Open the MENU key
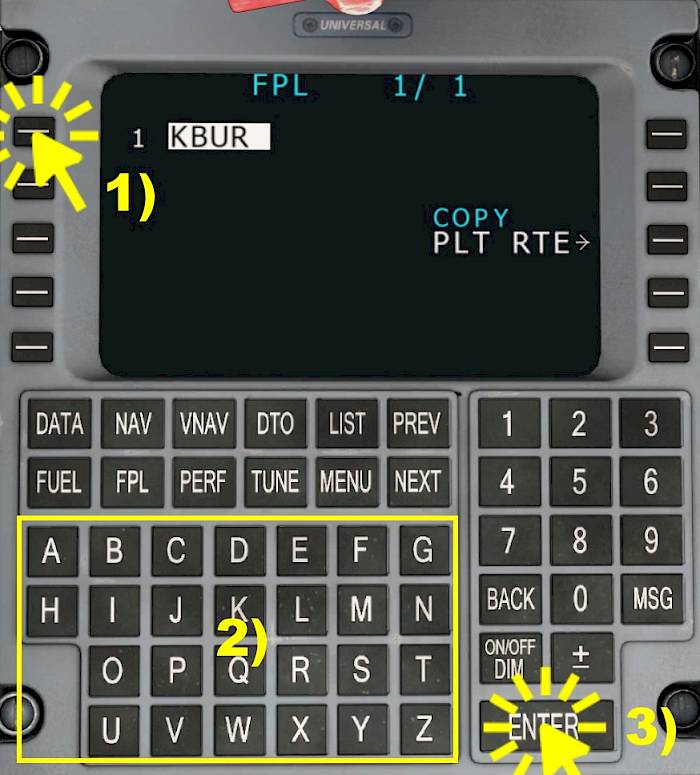The height and width of the screenshot is (775, 700). [x=346, y=481]
